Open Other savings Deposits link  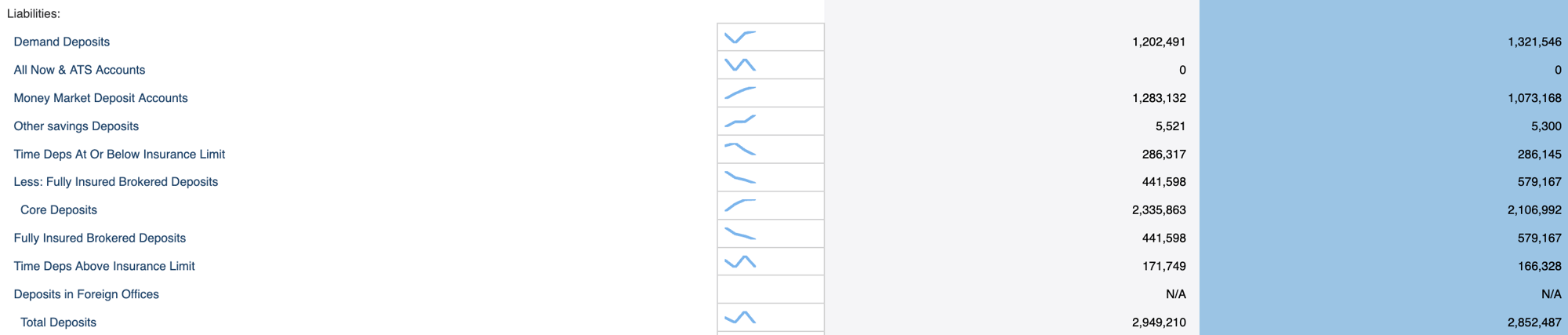point(76,126)
